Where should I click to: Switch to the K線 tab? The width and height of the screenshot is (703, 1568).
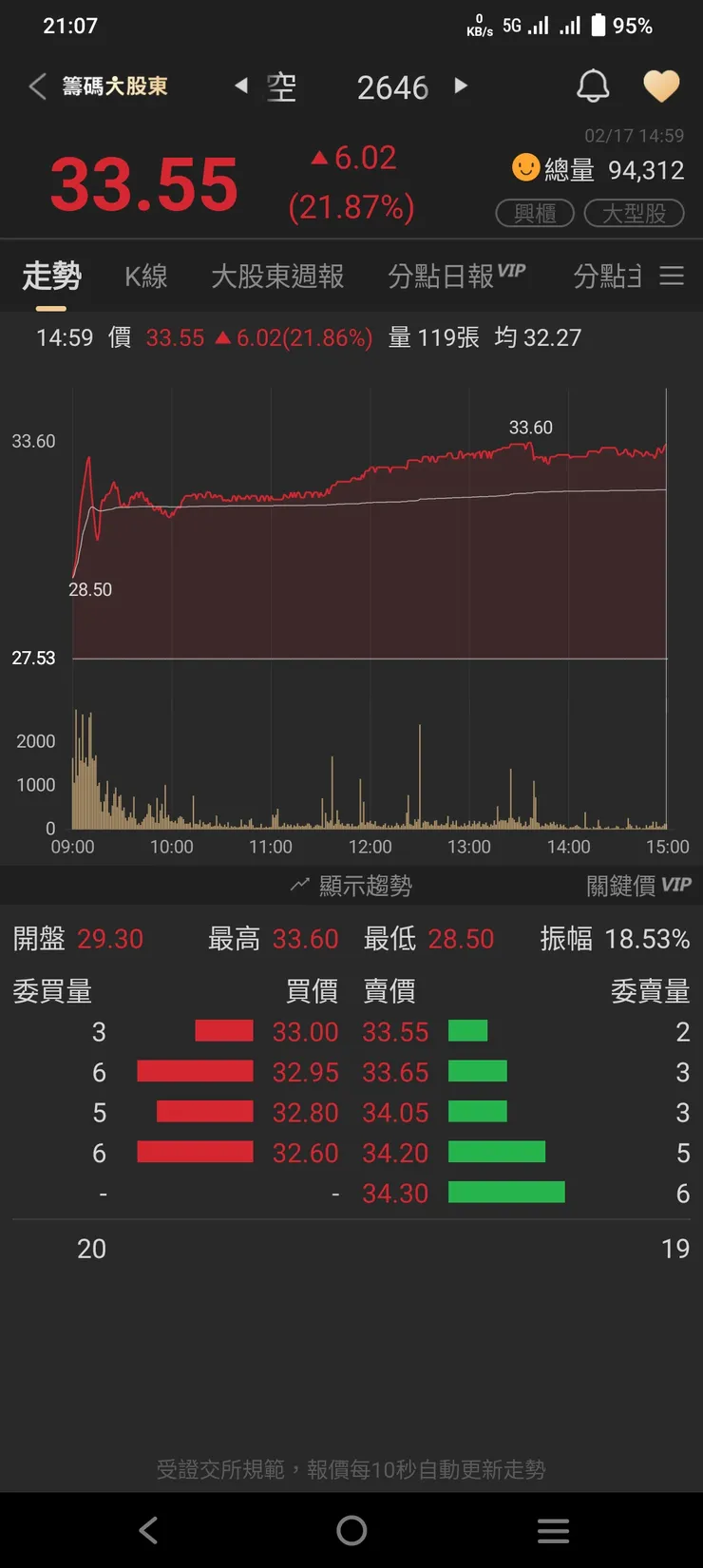coord(144,277)
